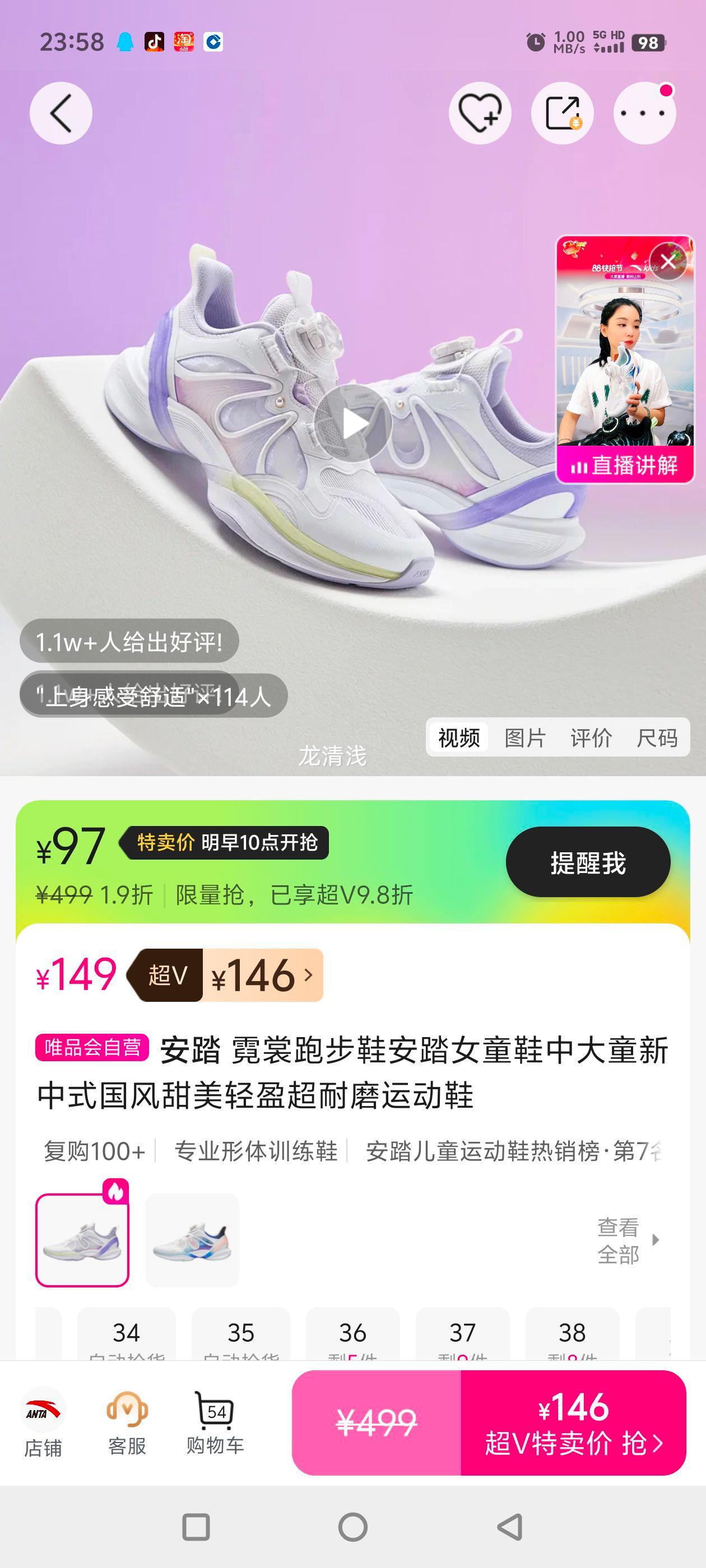Open the more options menu
Image resolution: width=706 pixels, height=1568 pixels.
pos(645,113)
